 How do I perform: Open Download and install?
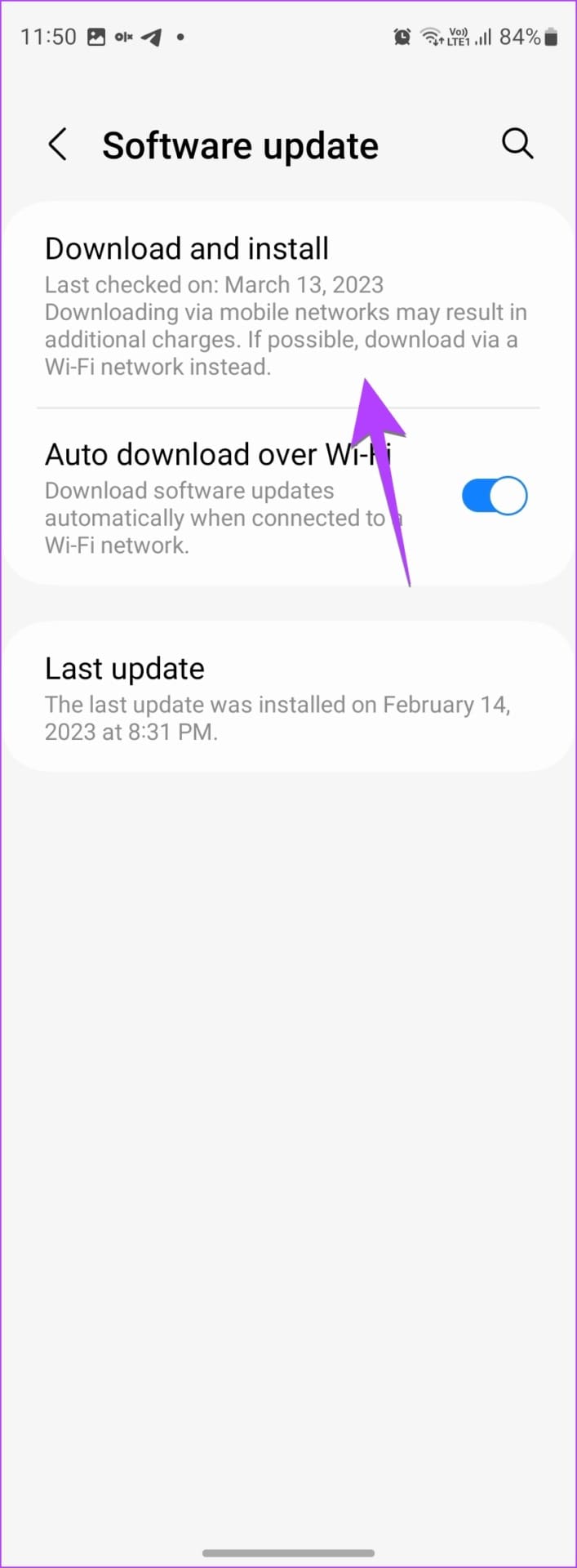coord(288,305)
